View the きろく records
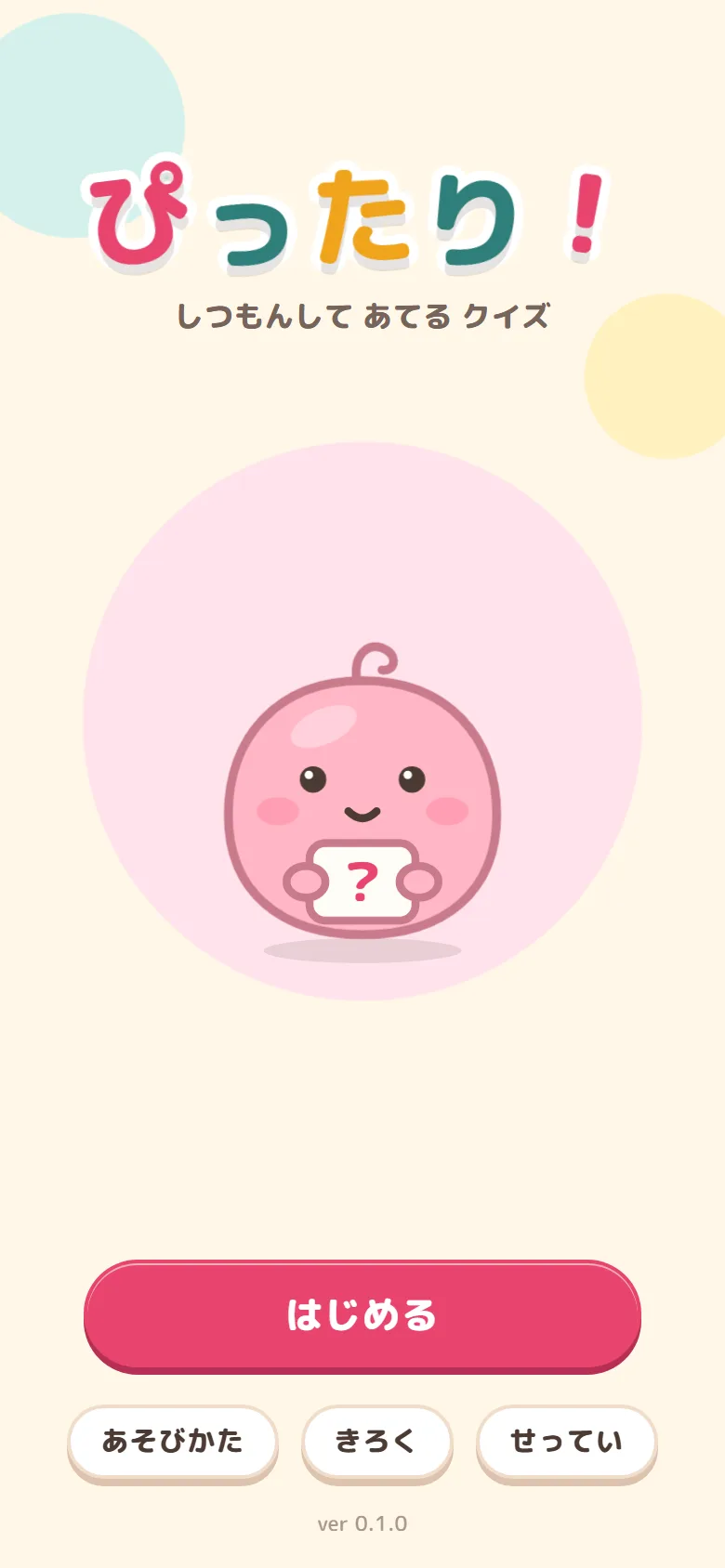 (376, 1443)
